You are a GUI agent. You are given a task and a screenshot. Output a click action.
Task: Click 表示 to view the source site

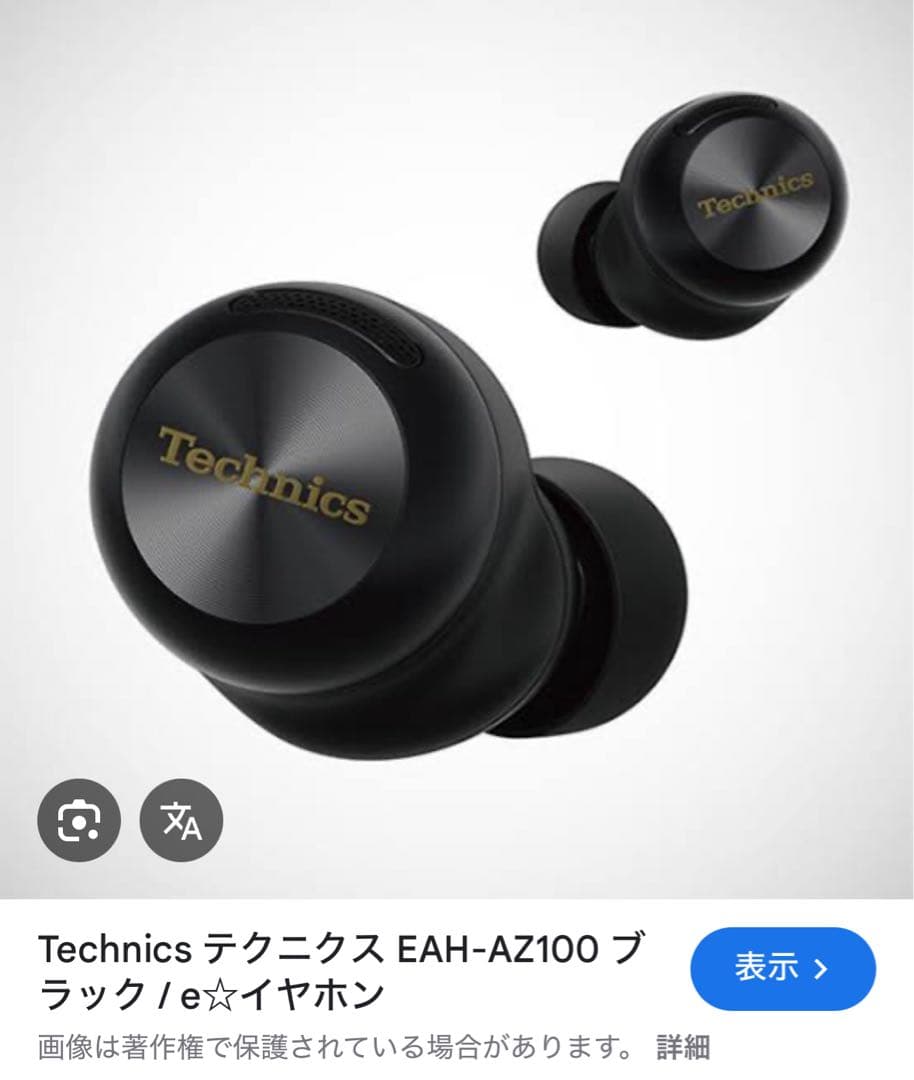click(x=785, y=969)
